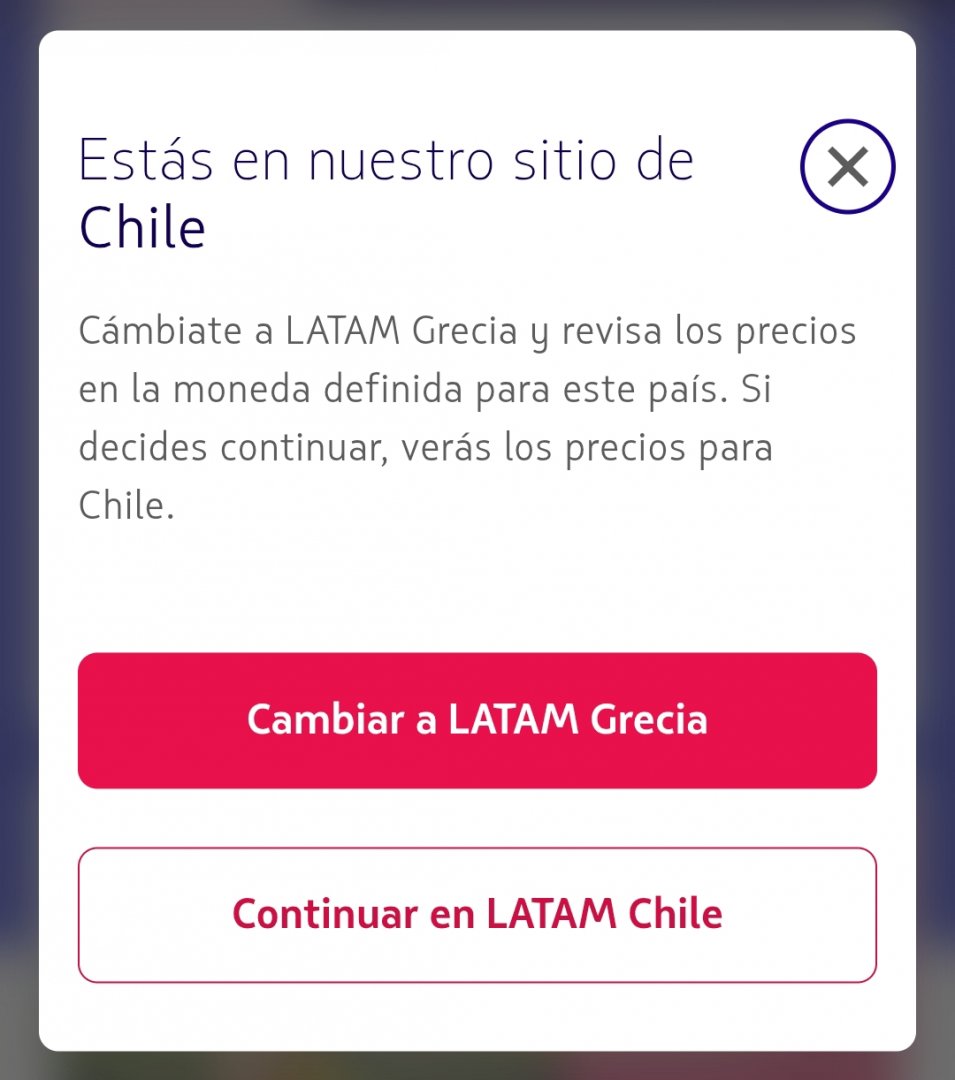Close the country site dialog
The height and width of the screenshot is (1080, 955).
847,167
